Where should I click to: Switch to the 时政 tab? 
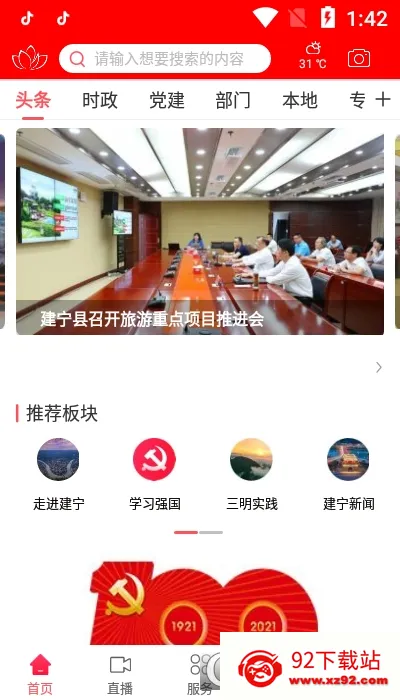pyautogui.click(x=100, y=100)
